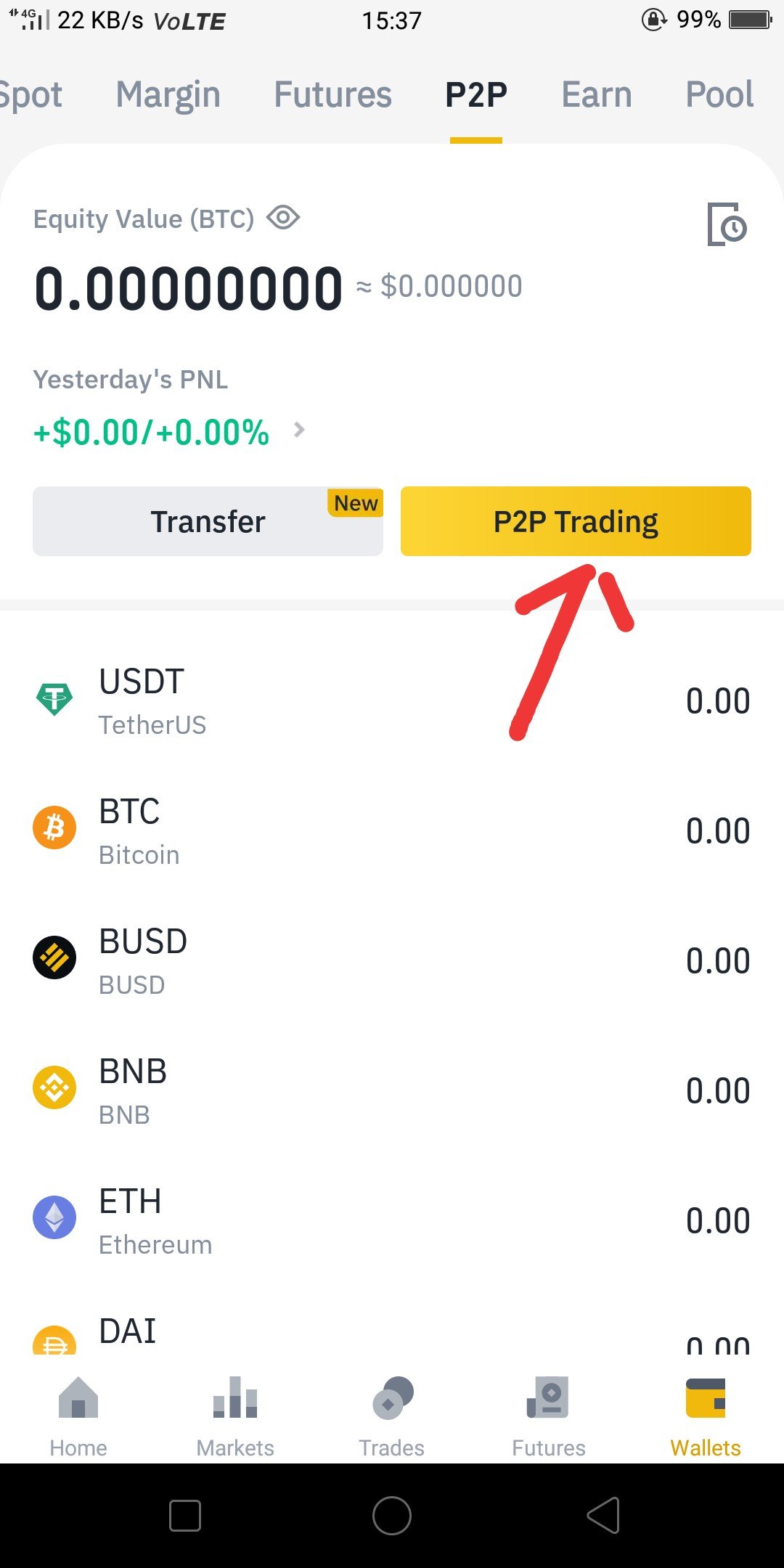Select the Spot tab
The height and width of the screenshot is (1568, 784).
(x=30, y=96)
